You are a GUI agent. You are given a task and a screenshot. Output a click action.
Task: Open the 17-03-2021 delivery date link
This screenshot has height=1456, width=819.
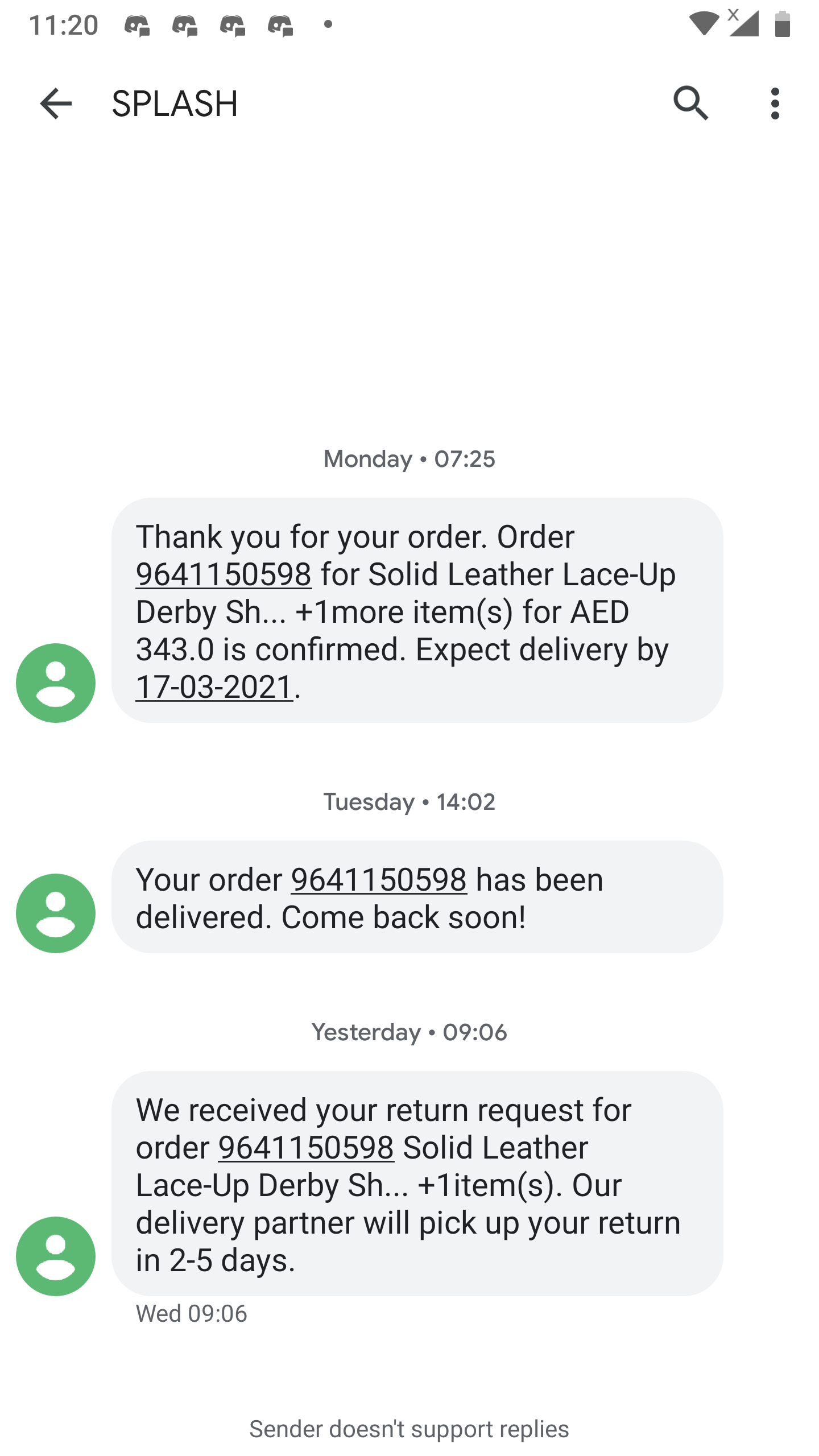click(214, 687)
